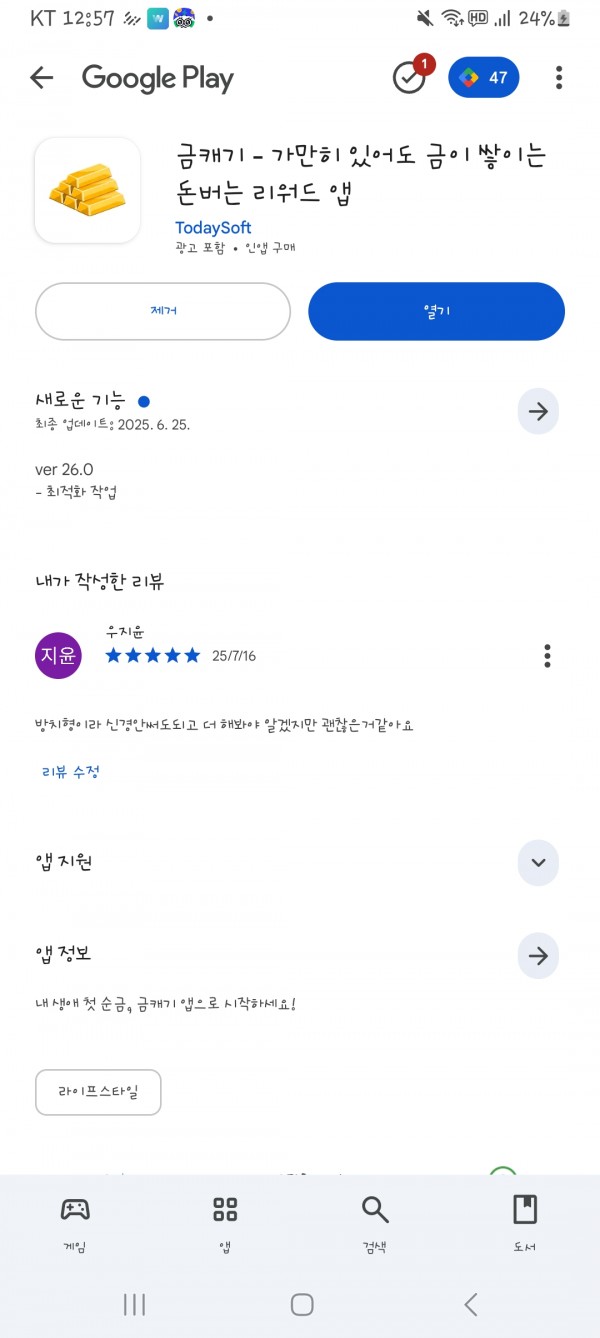Image resolution: width=600 pixels, height=1338 pixels.
Task: Switch to the 게임 tab
Action: pyautogui.click(x=75, y=1223)
